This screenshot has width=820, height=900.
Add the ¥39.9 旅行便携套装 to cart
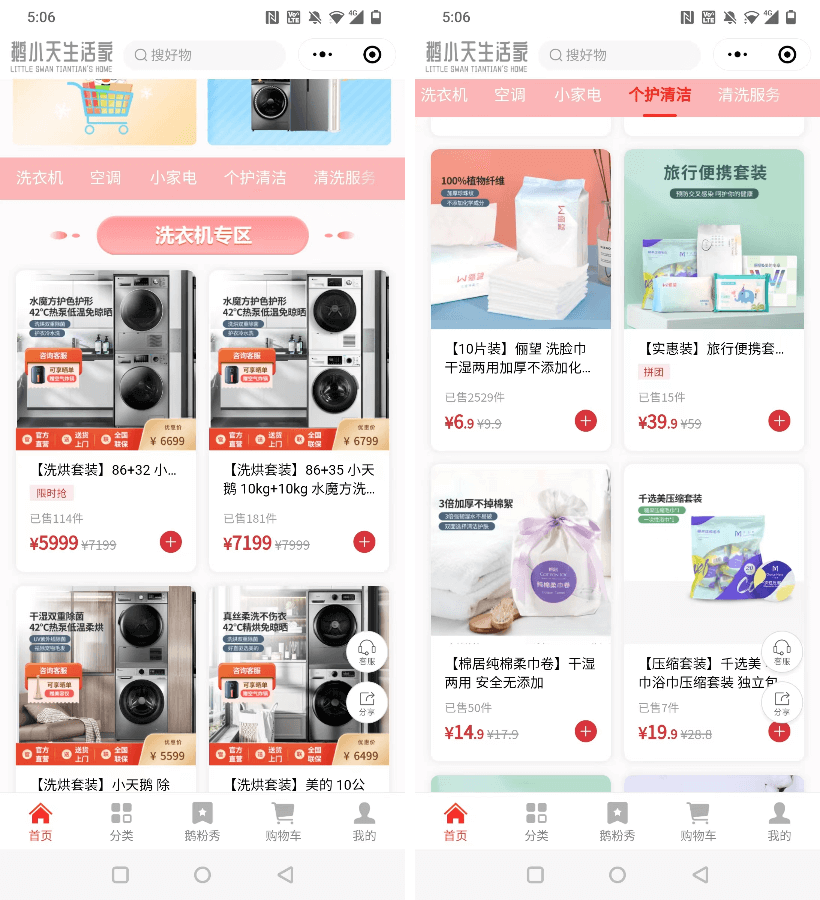[779, 421]
